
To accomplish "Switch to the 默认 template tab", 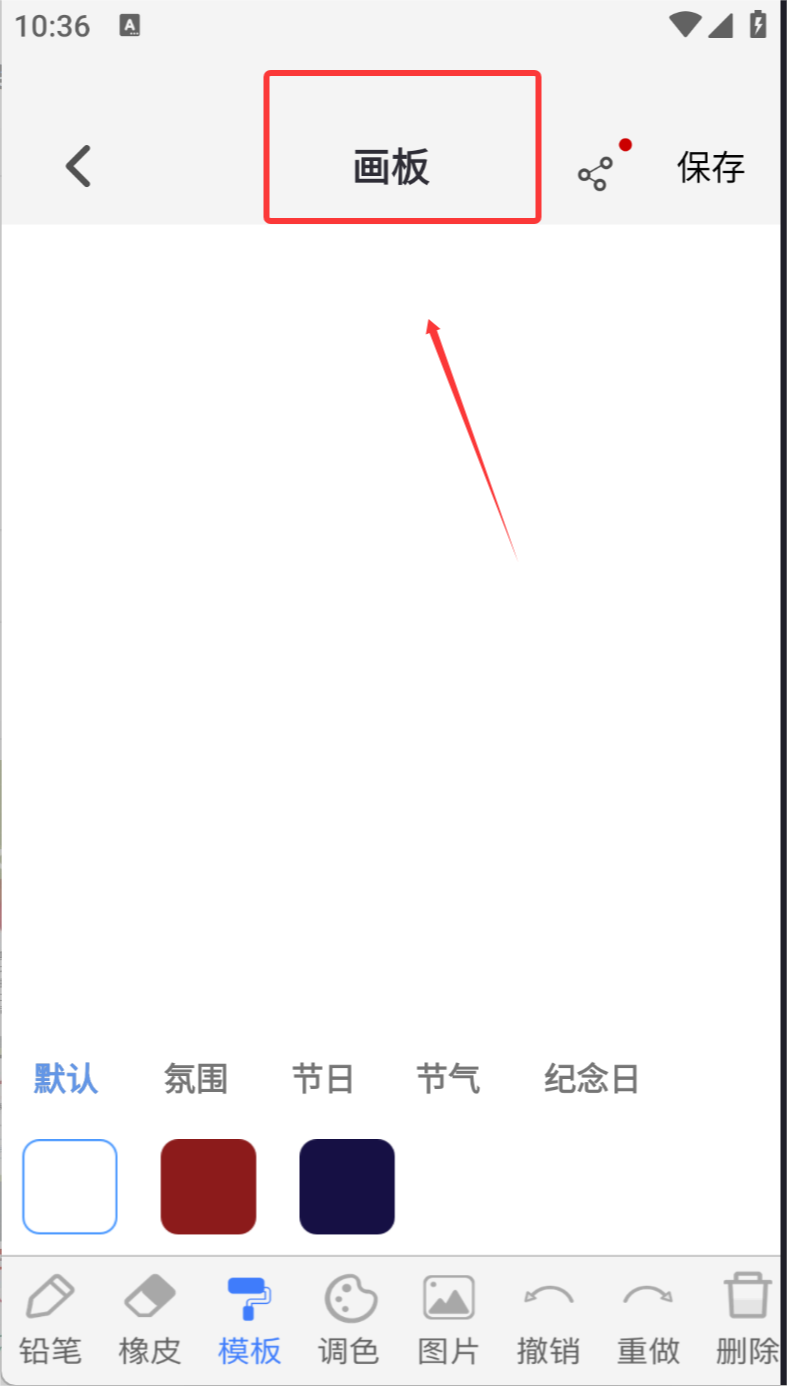I will [66, 1079].
